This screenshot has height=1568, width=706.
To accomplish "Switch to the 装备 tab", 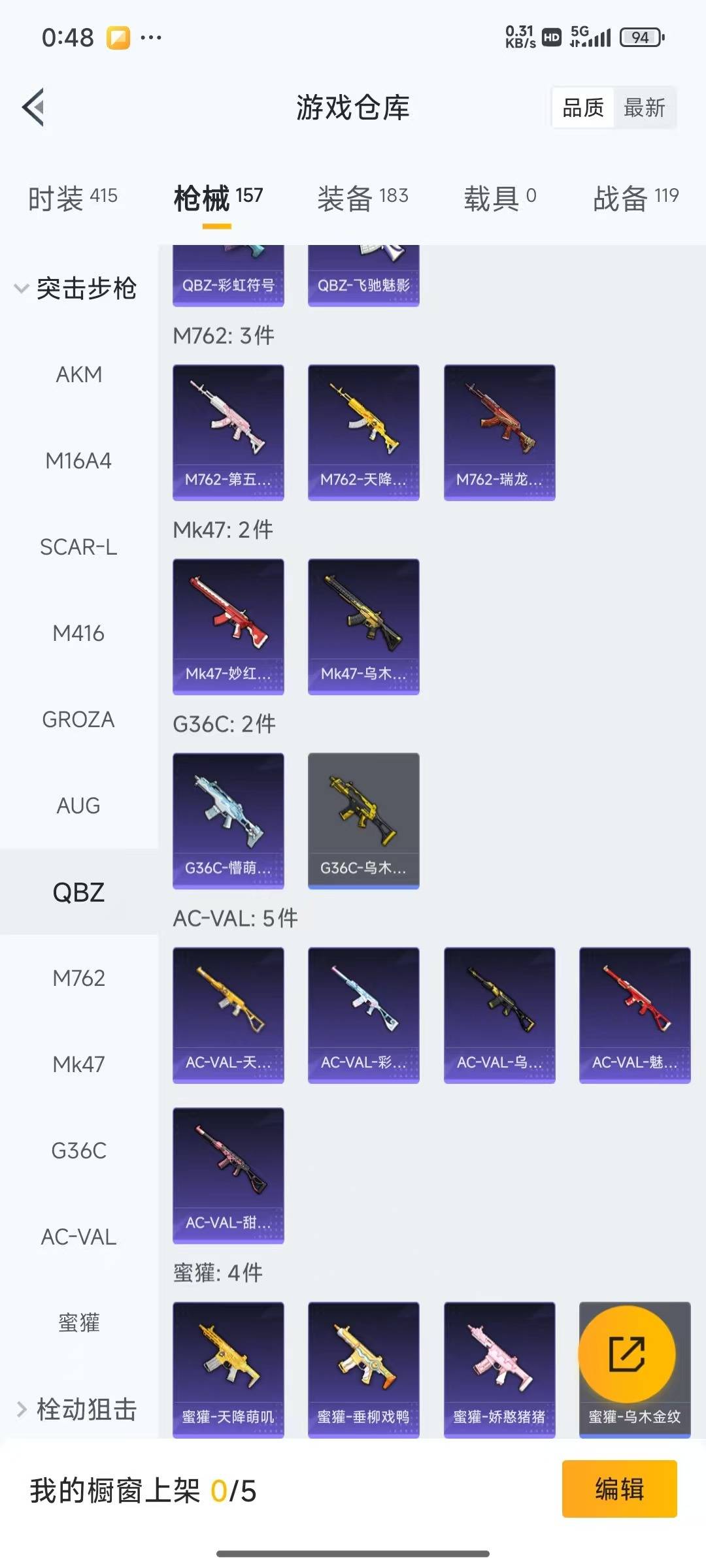I will pyautogui.click(x=363, y=198).
